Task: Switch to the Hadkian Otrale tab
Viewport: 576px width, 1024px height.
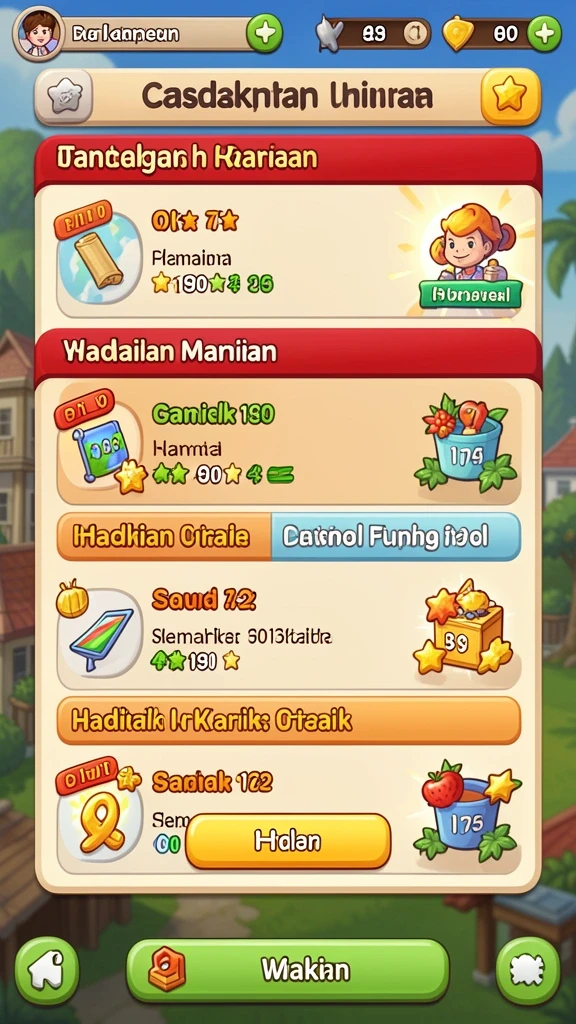Action: tap(164, 537)
